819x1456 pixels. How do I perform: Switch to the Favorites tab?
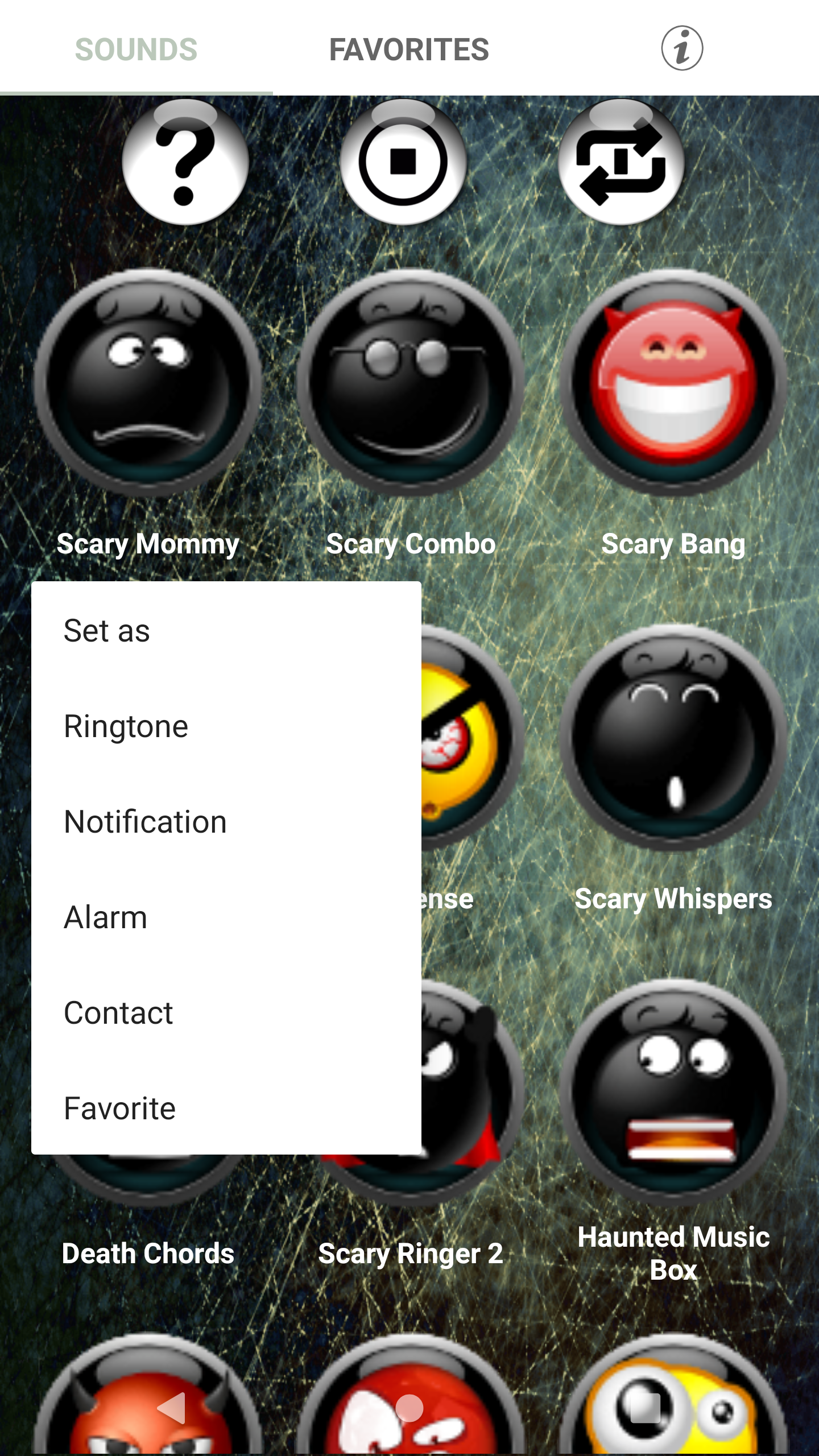click(x=409, y=49)
